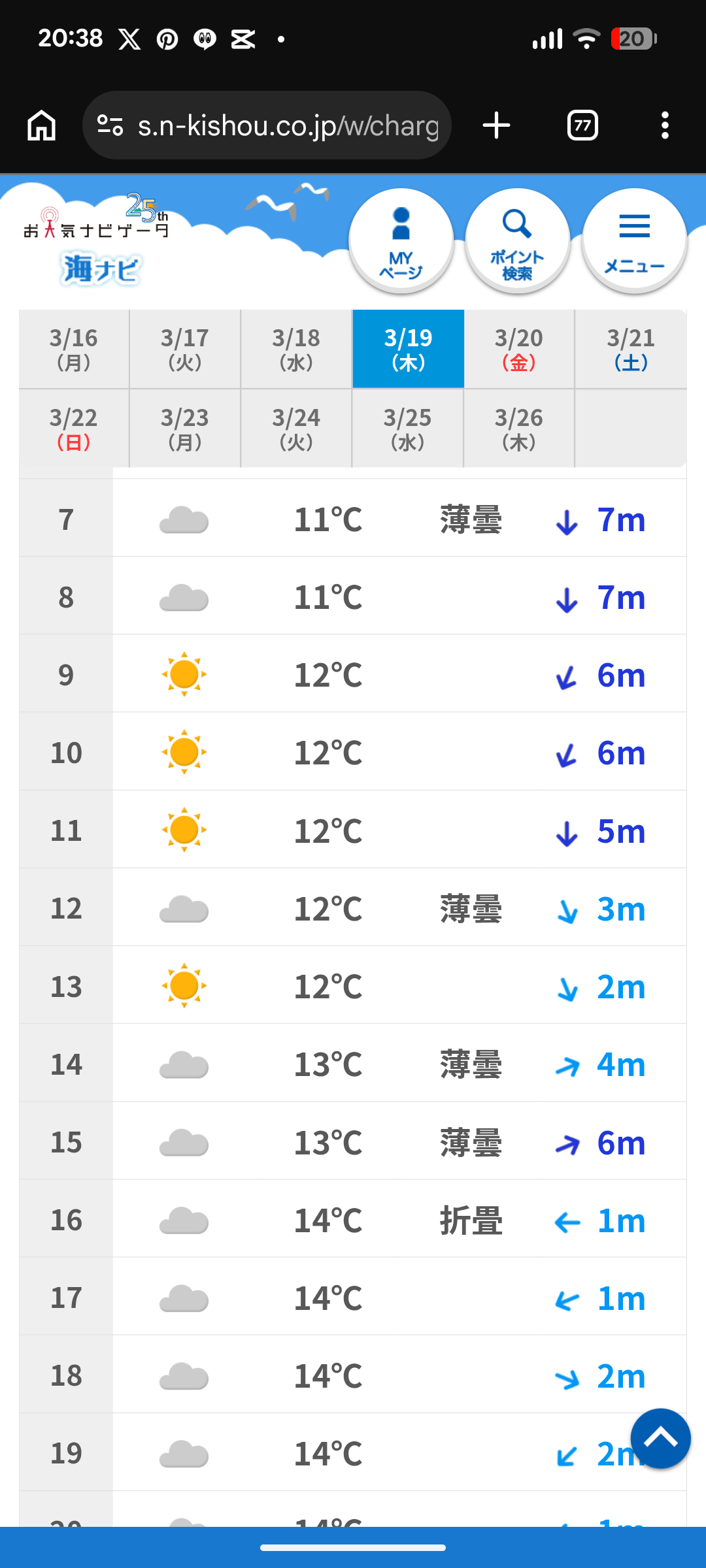Screen dimensions: 706x1568
Task: Open ポイント検索 search icon
Action: (x=517, y=240)
